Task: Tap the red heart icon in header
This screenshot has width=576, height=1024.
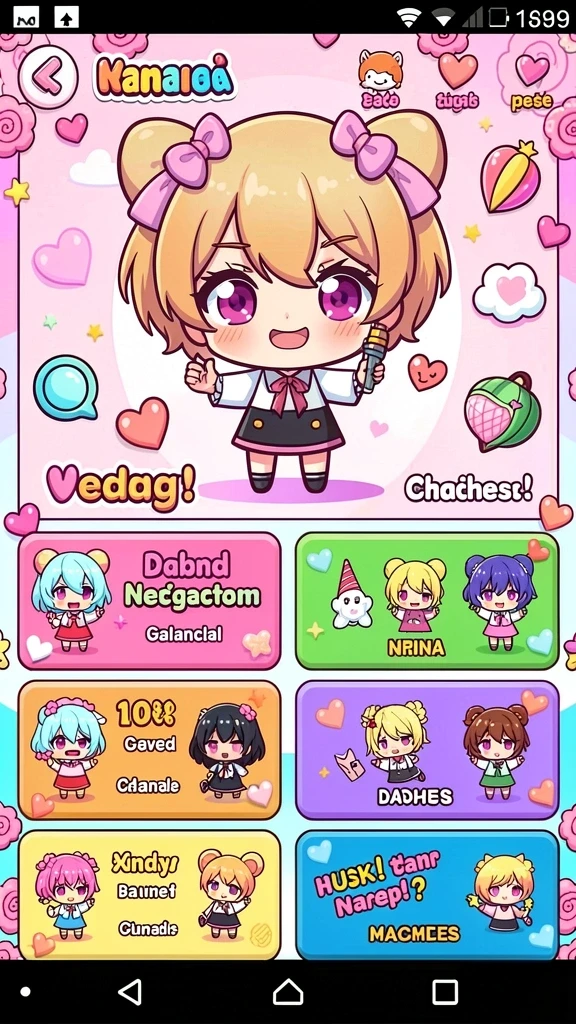Action: coord(457,71)
